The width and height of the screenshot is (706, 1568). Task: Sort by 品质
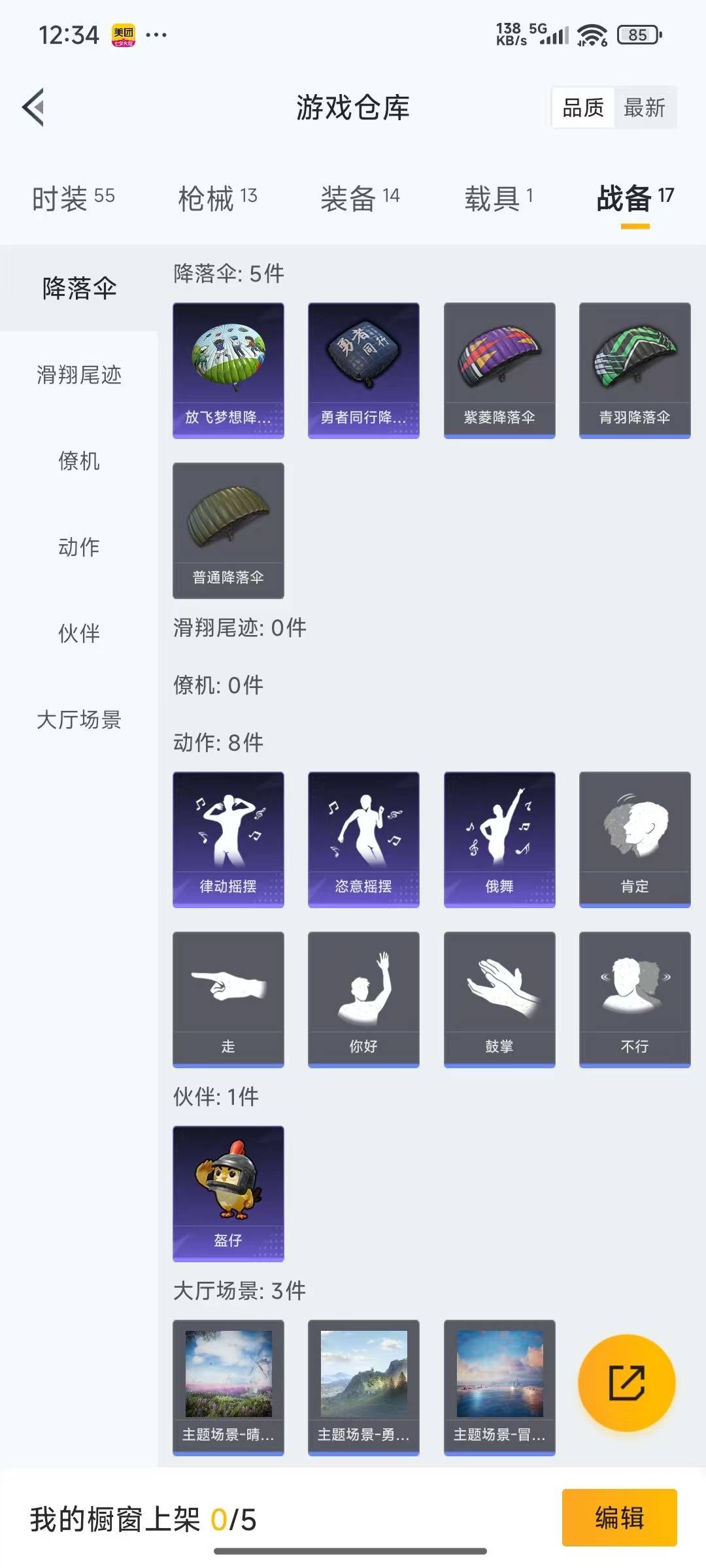[583, 108]
